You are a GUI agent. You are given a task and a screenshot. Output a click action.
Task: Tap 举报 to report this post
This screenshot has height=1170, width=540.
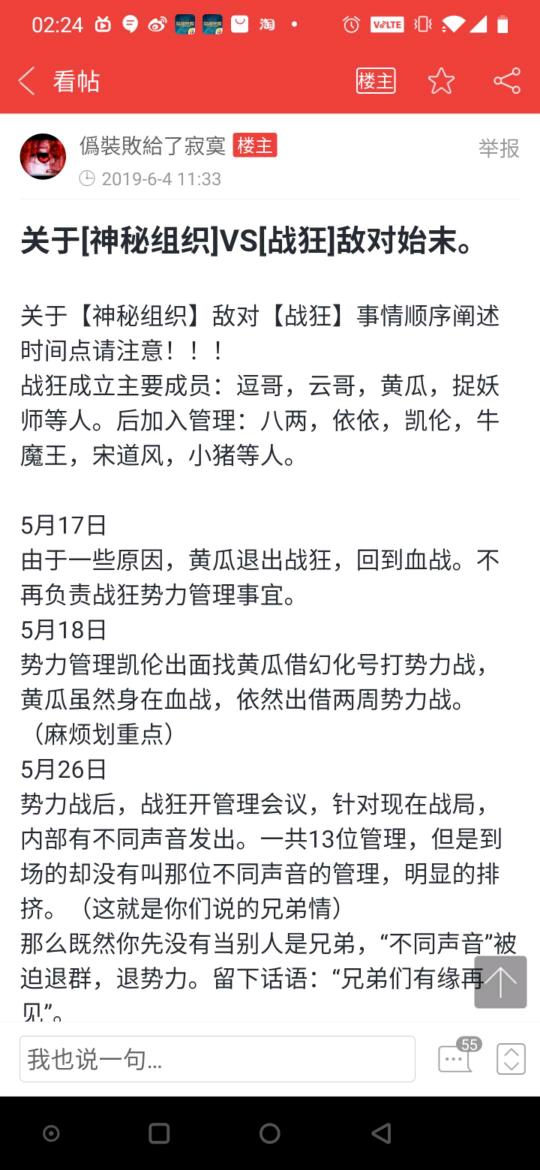498,148
